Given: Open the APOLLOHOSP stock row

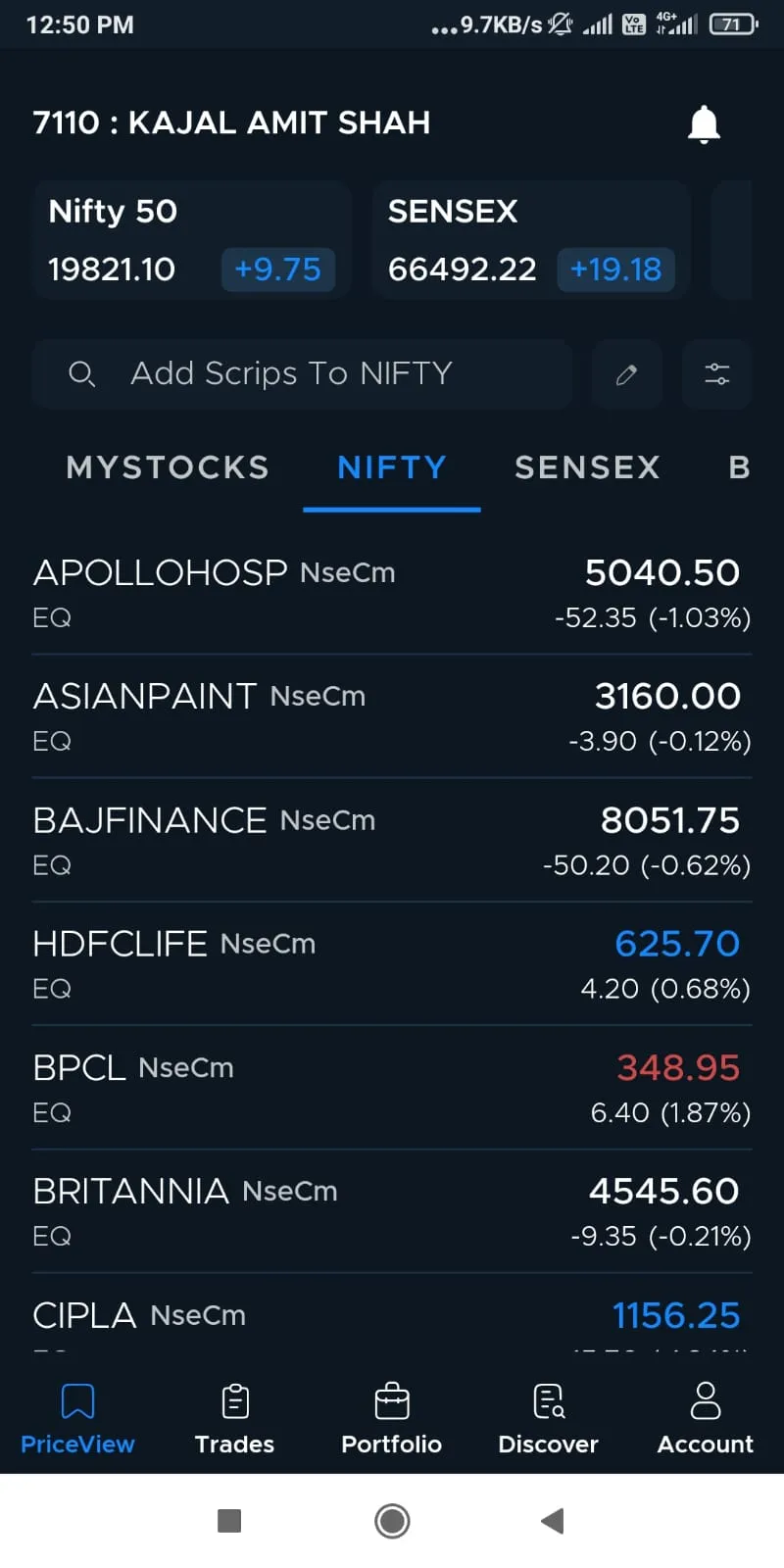Looking at the screenshot, I should coord(392,593).
